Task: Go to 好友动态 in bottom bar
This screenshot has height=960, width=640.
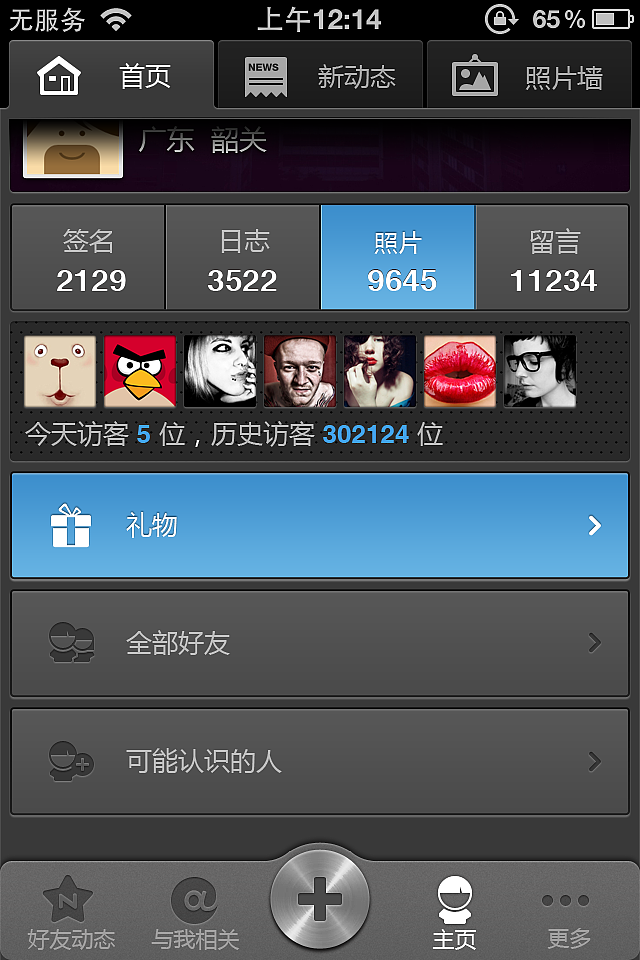Action: tap(70, 912)
